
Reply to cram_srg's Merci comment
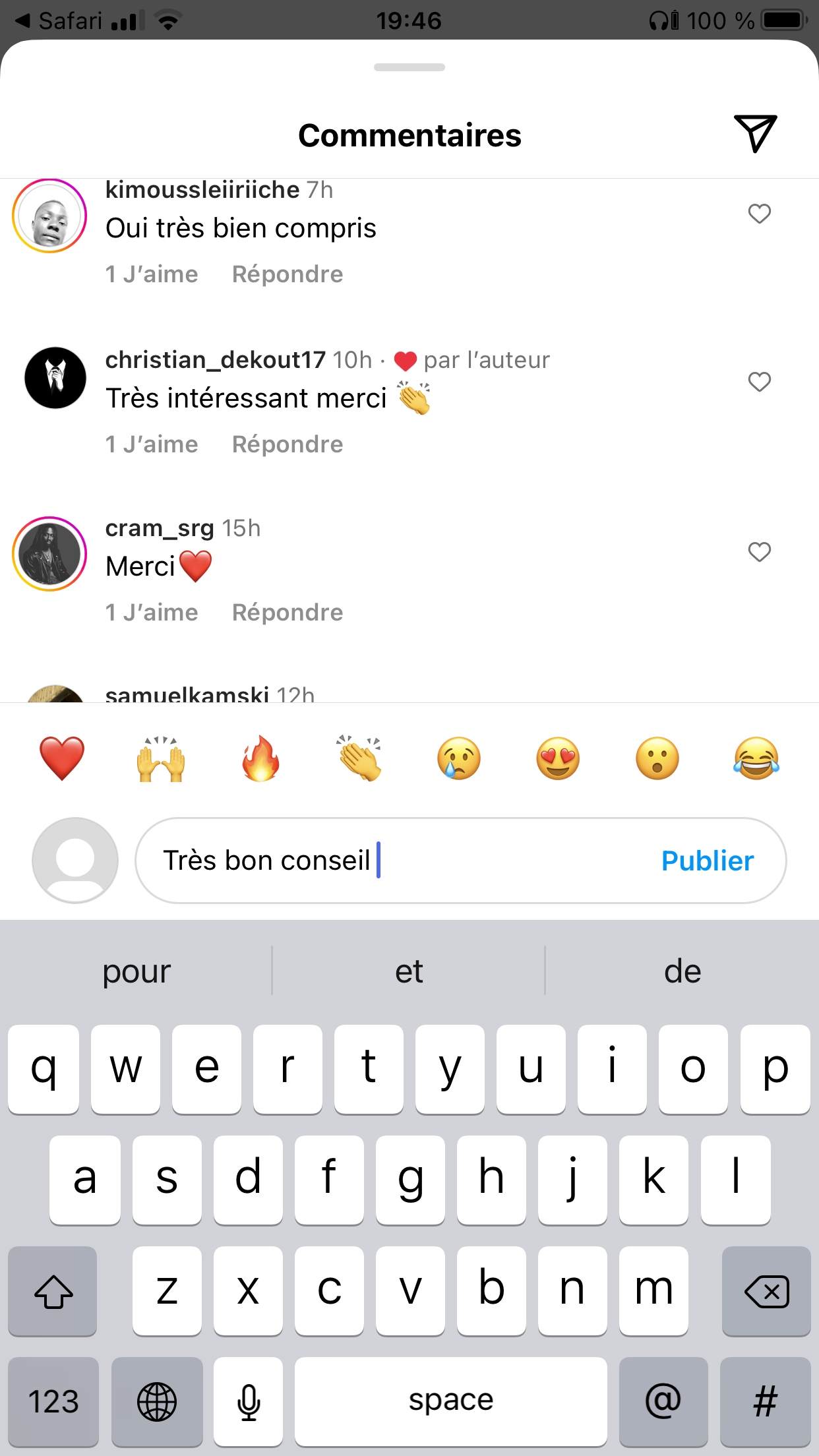(x=288, y=613)
